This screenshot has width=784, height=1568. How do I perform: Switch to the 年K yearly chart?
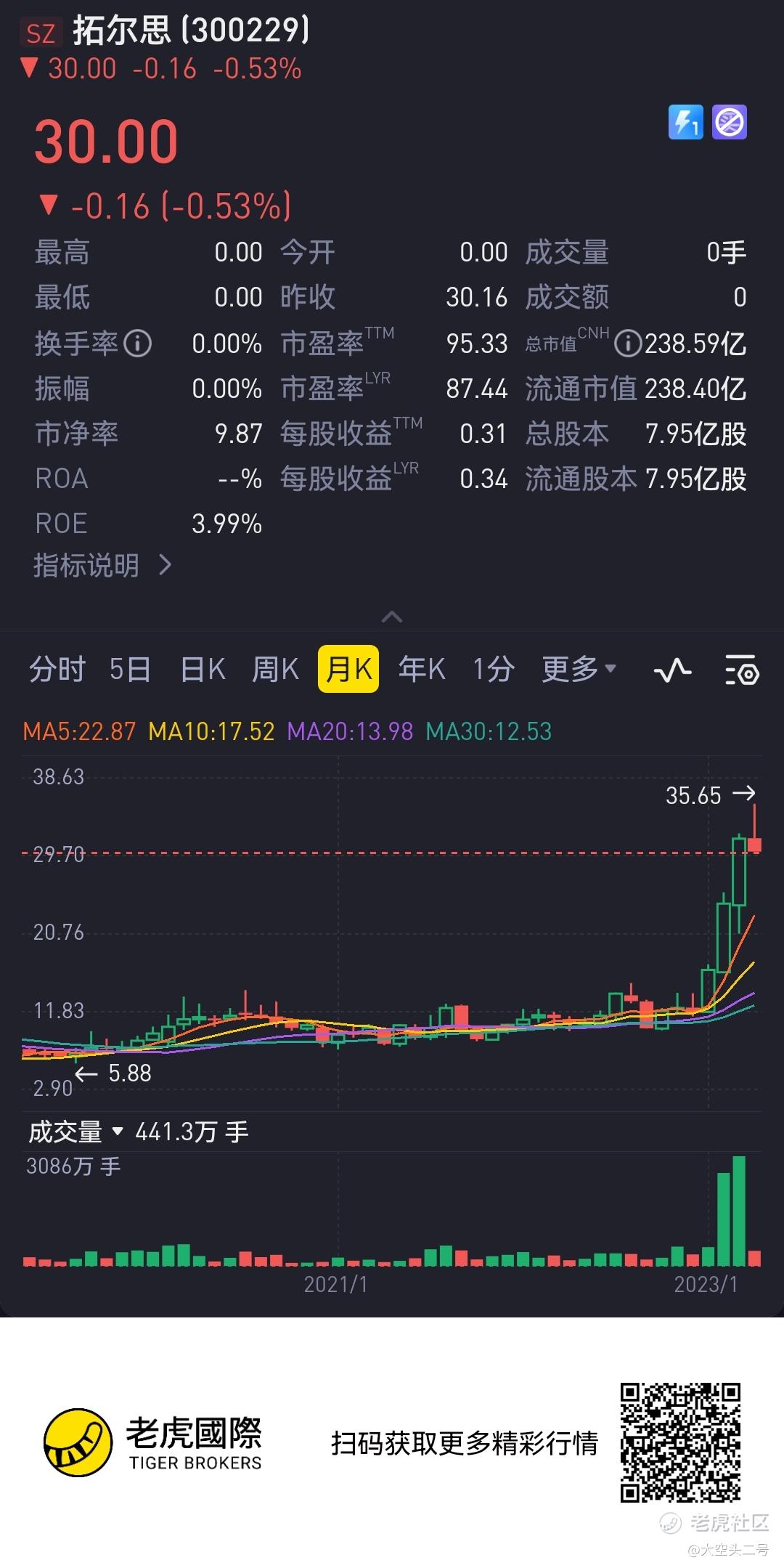422,669
